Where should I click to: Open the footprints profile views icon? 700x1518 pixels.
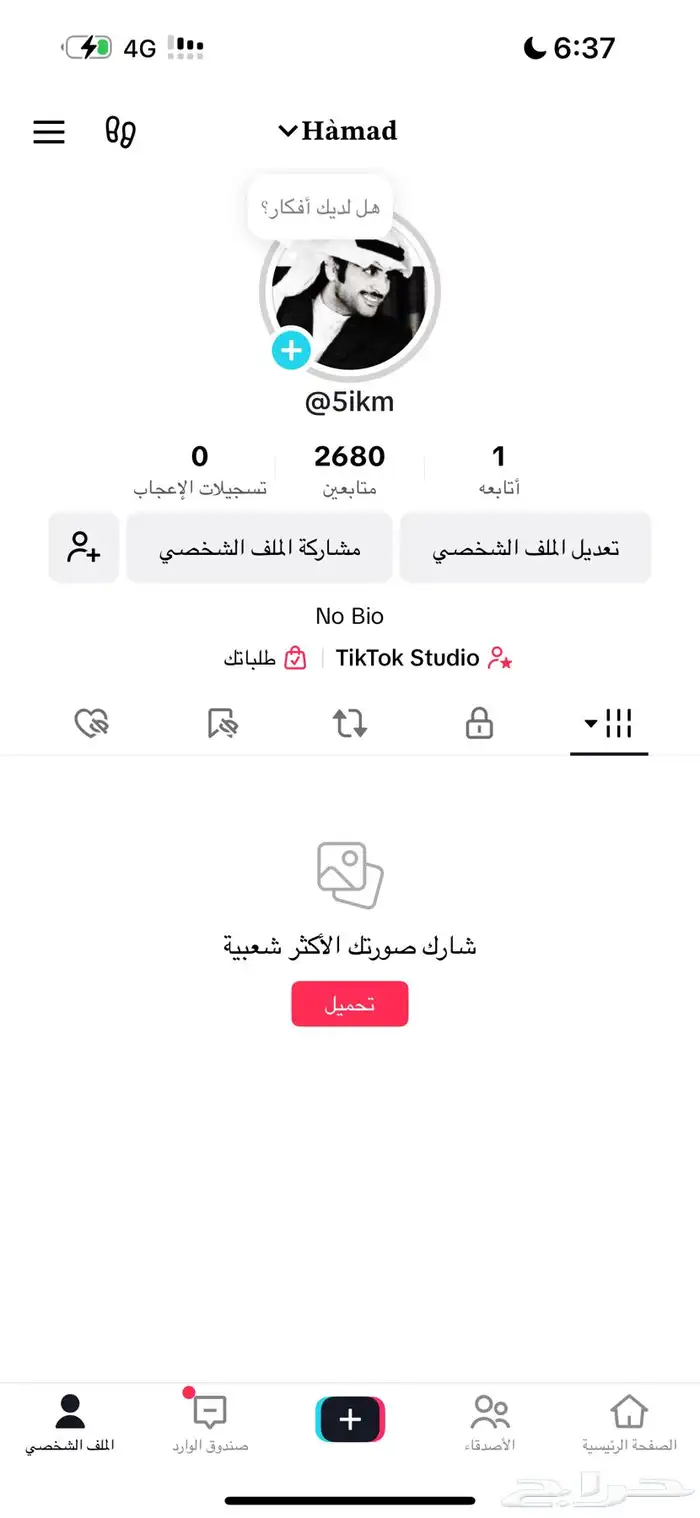120,132
